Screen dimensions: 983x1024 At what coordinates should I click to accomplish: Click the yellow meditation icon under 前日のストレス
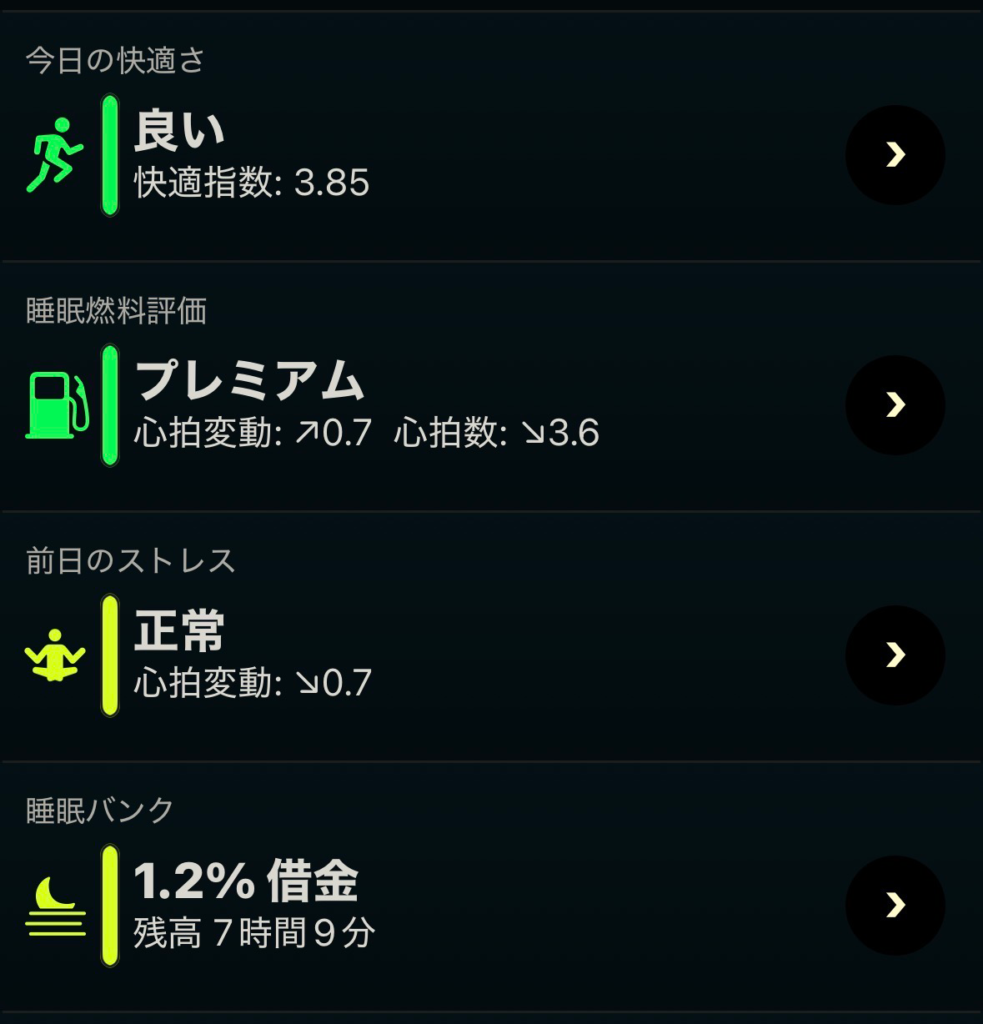[53, 655]
